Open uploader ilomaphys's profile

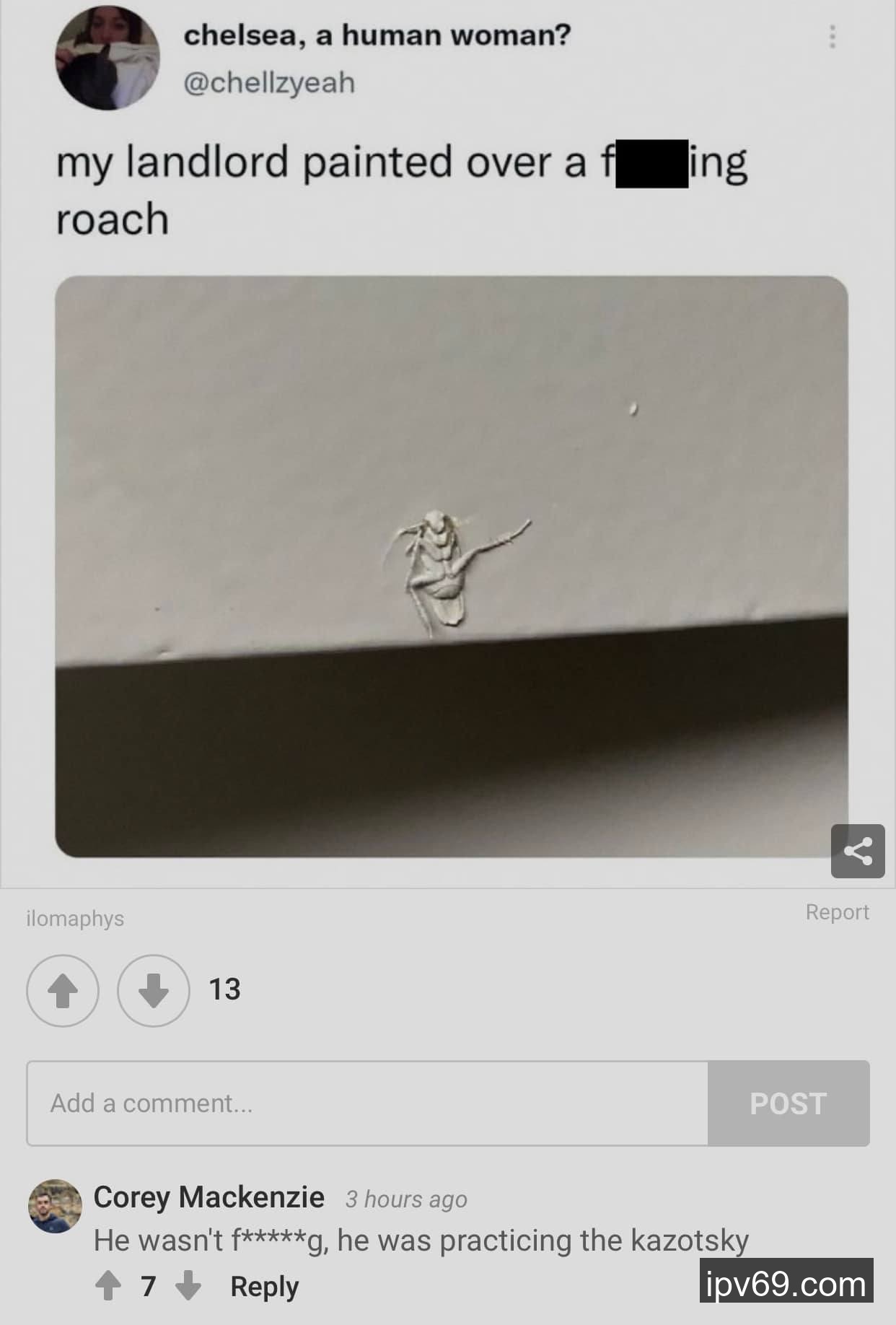pos(75,919)
